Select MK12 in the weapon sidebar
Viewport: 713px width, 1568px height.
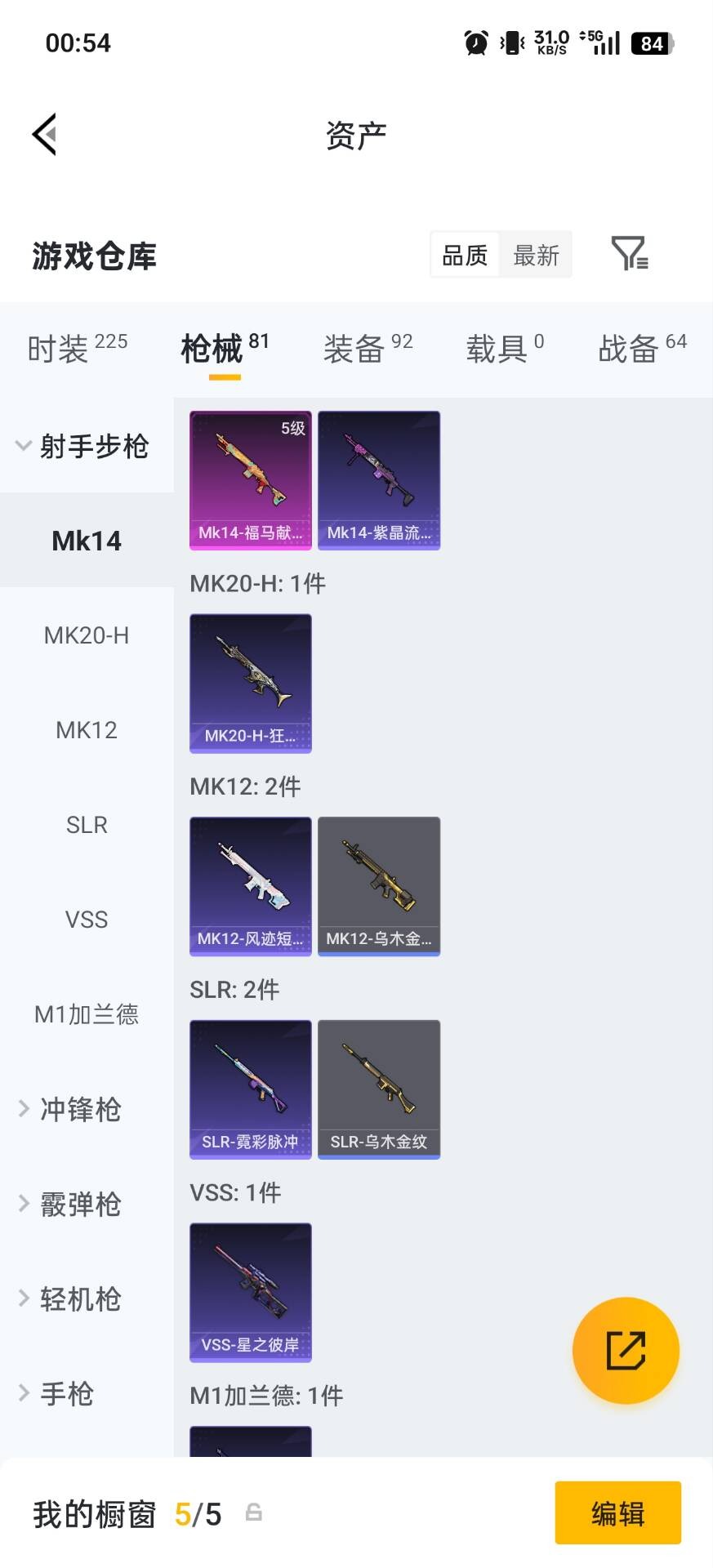click(x=87, y=729)
